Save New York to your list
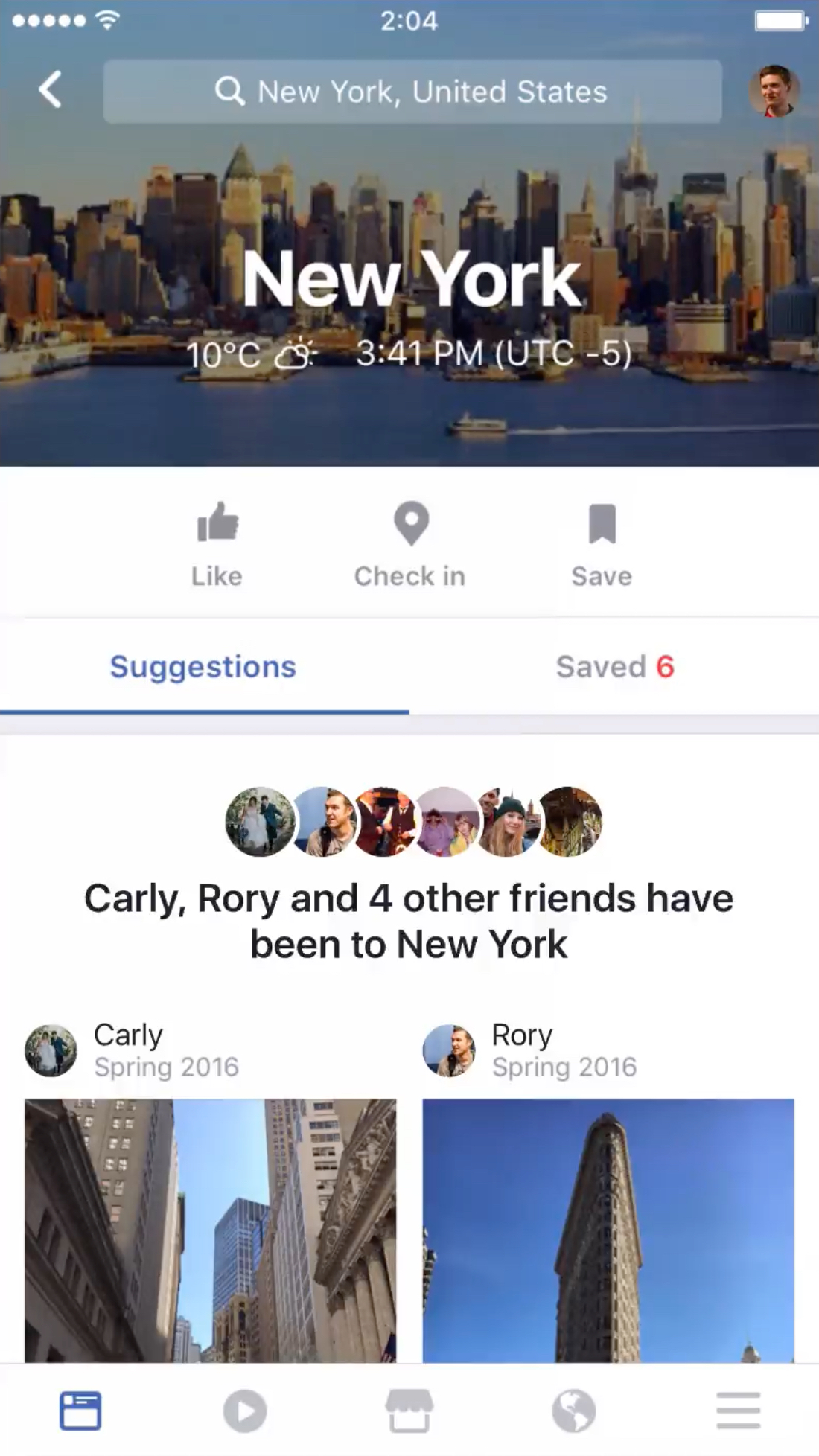819x1456 pixels. (602, 544)
